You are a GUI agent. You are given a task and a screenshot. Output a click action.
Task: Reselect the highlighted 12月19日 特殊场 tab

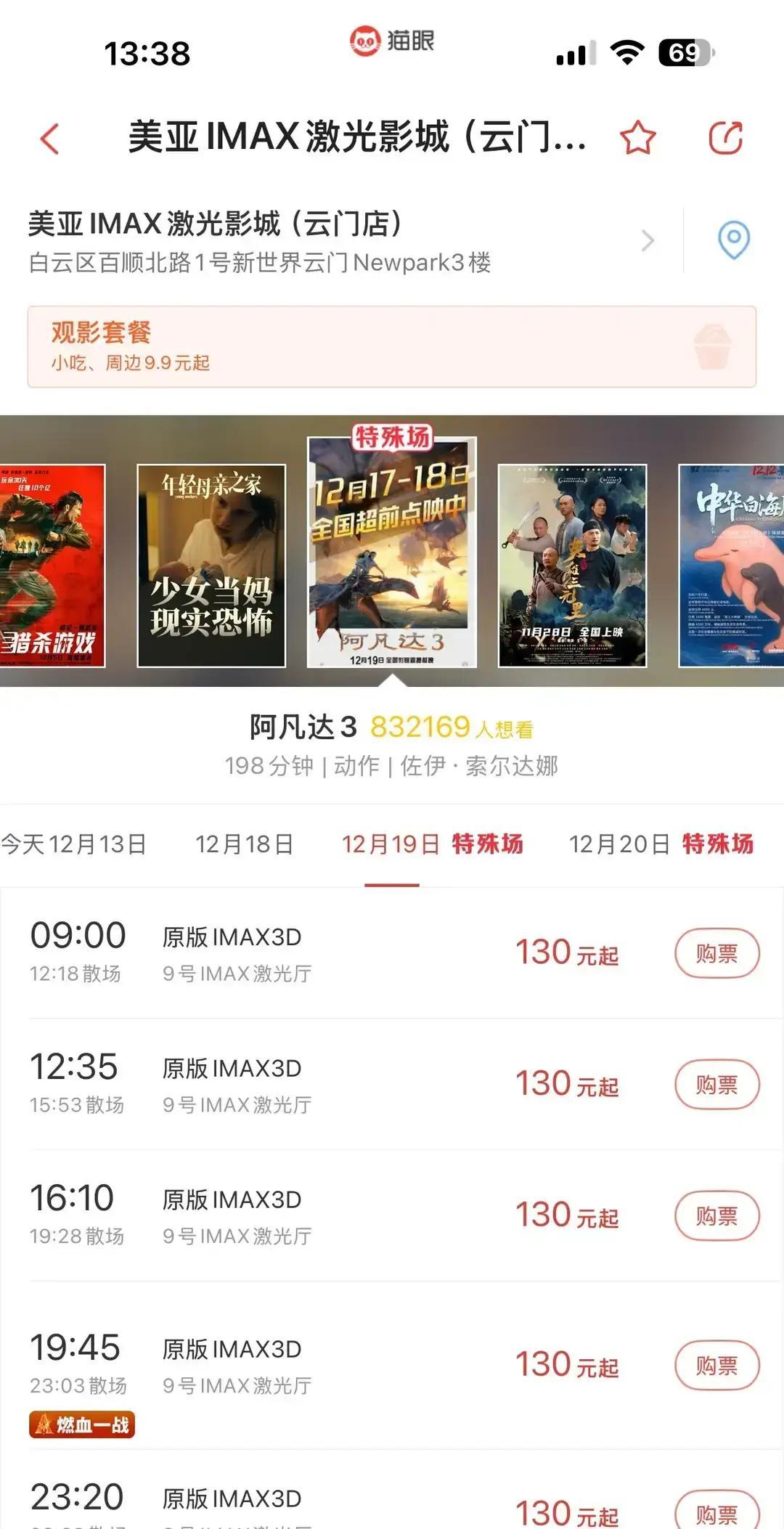pos(436,844)
